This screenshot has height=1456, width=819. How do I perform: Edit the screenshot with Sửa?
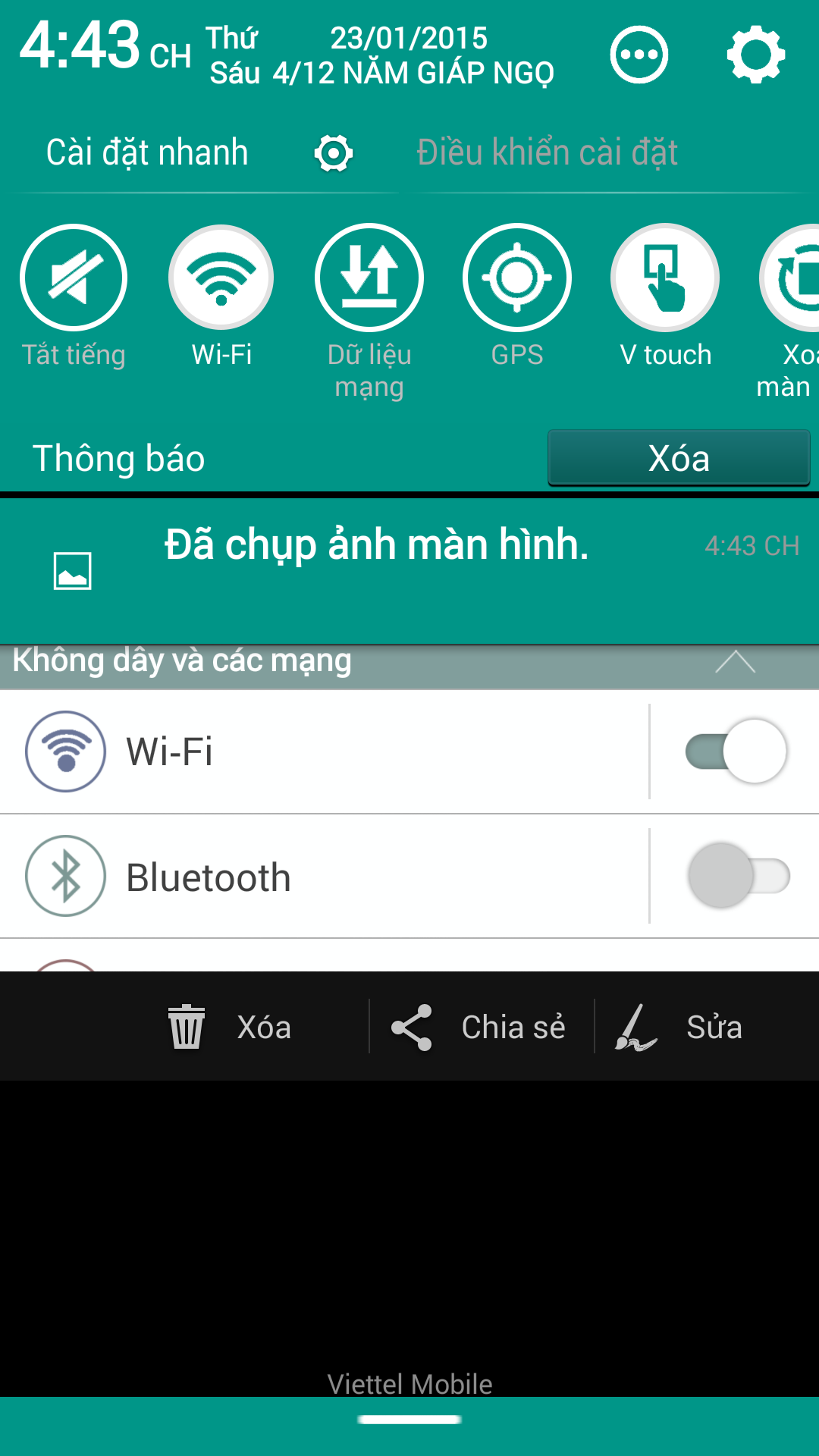(x=679, y=1027)
